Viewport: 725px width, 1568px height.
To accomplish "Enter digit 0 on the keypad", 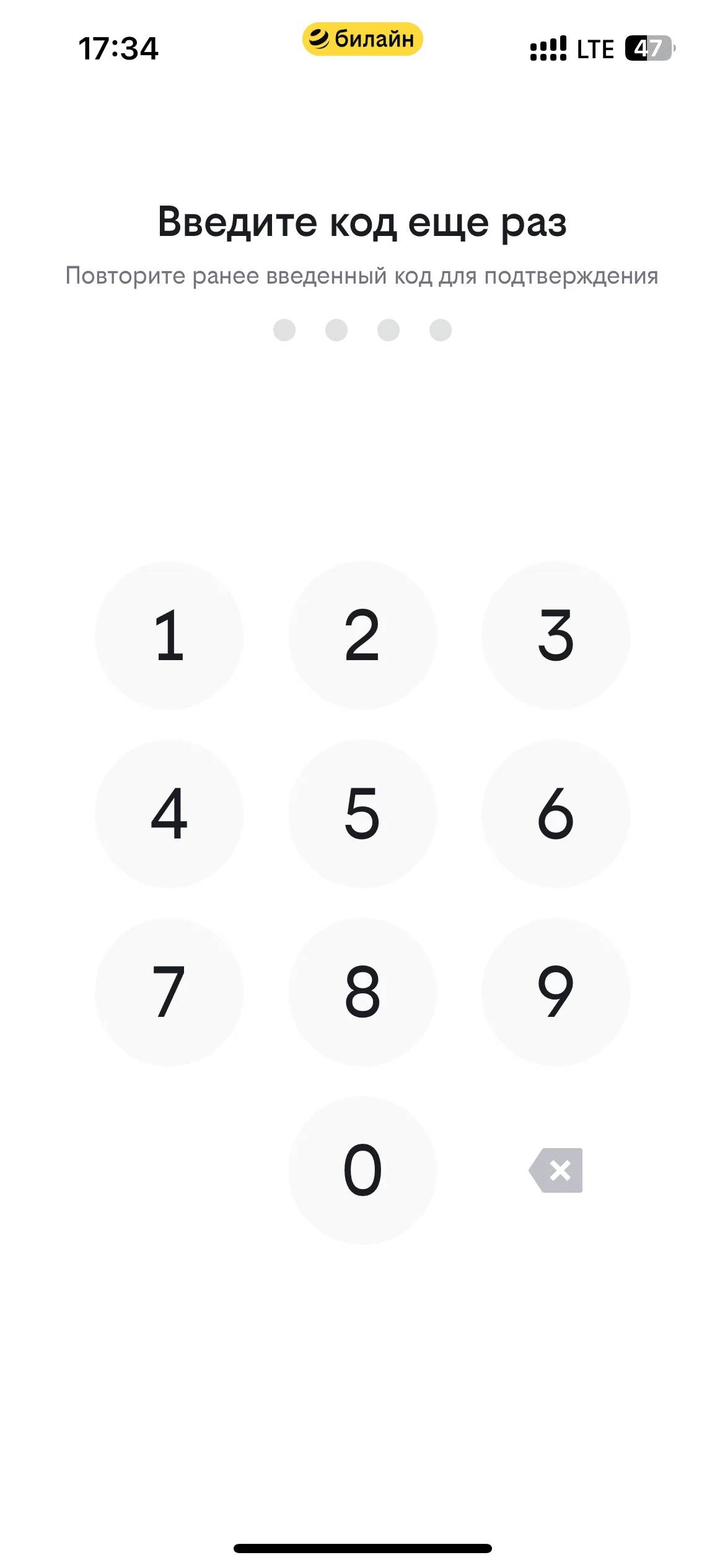I will tap(362, 1170).
